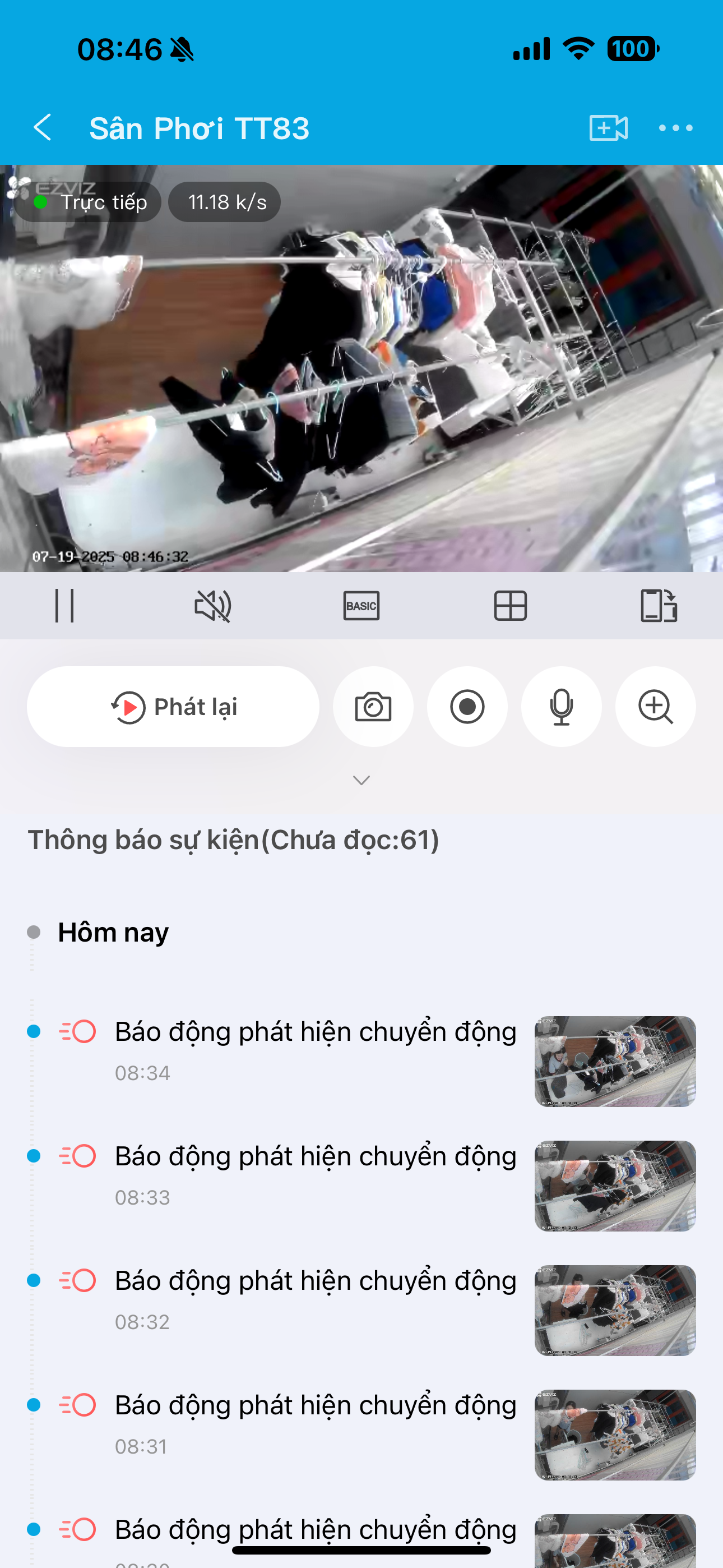Open the multi-screen grid view
The height and width of the screenshot is (1568, 723).
(510, 606)
